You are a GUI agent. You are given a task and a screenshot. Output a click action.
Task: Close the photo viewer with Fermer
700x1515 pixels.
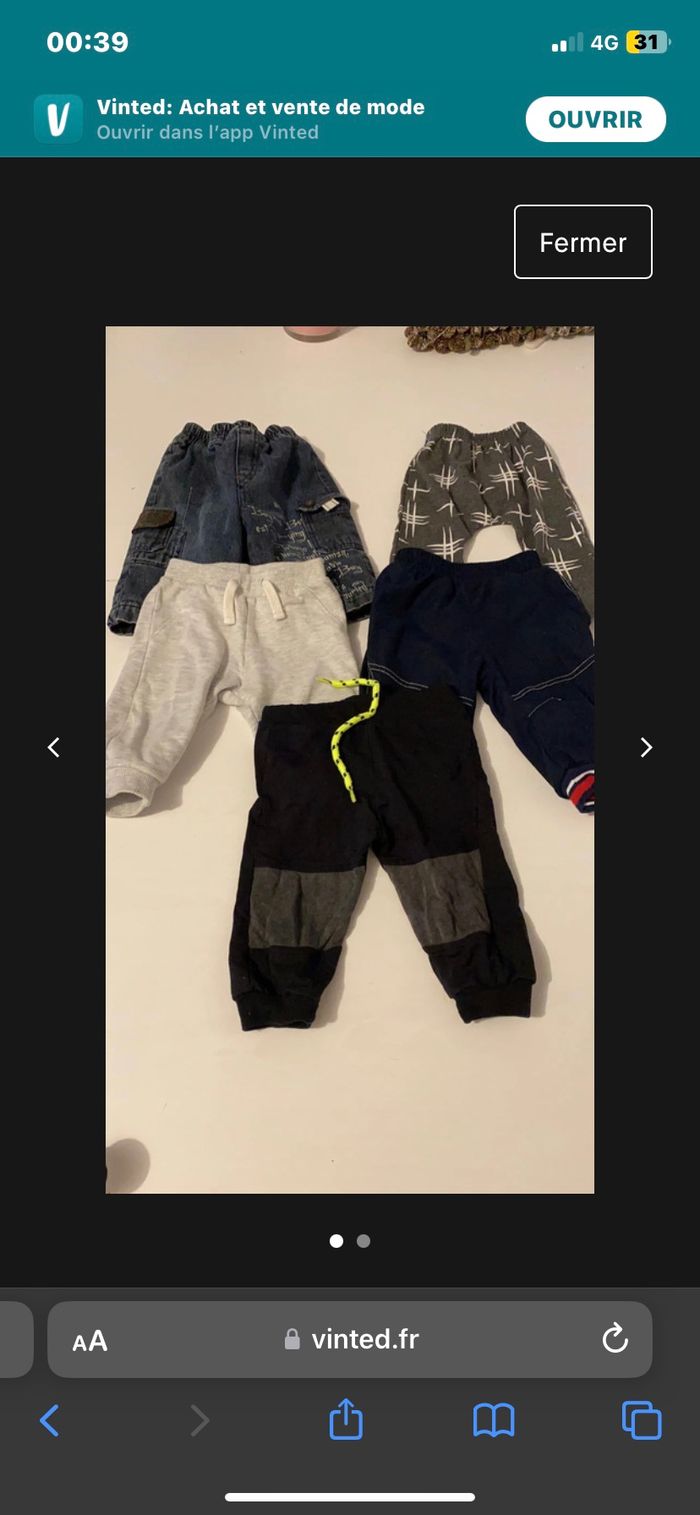(583, 242)
